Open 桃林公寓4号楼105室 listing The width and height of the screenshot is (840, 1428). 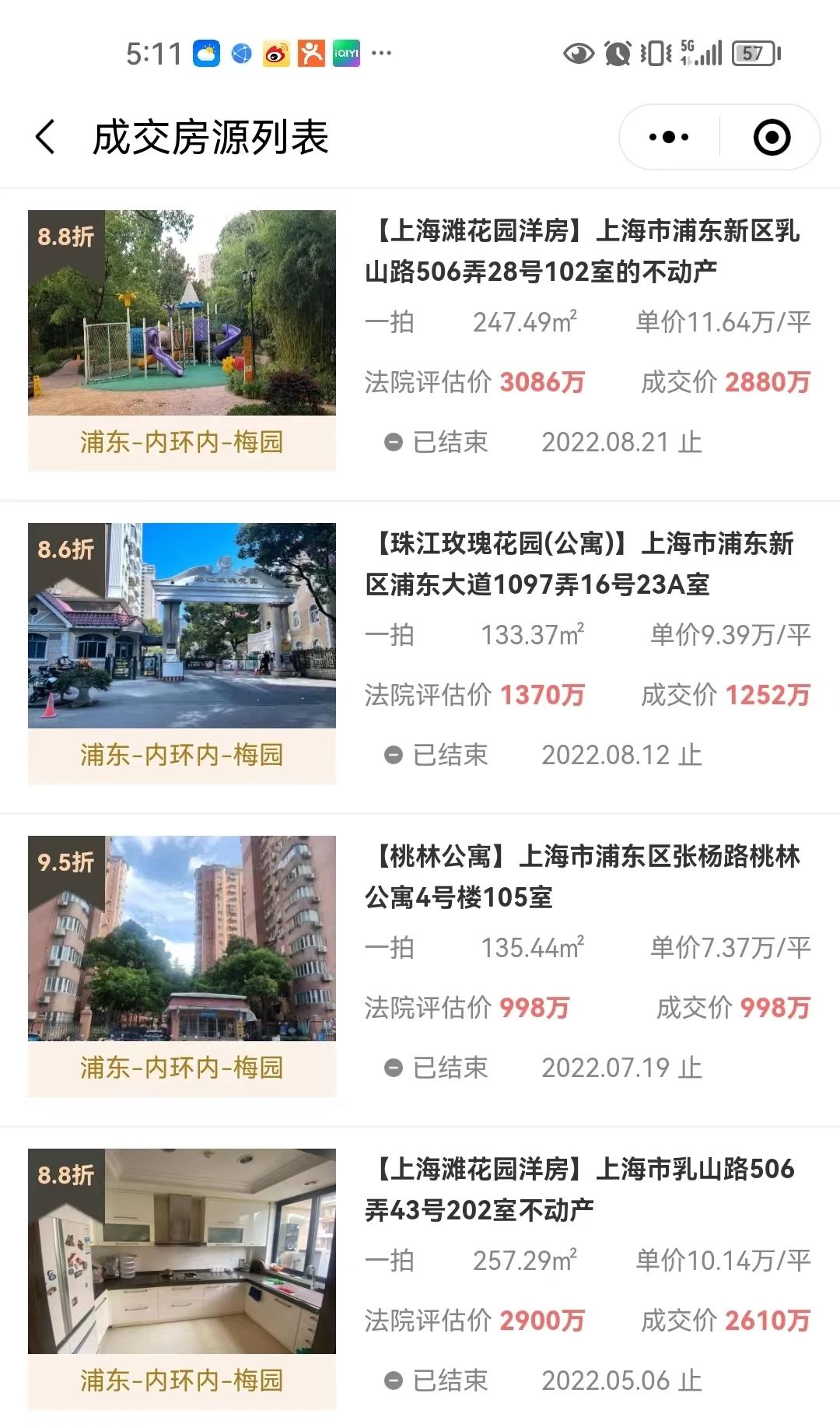click(582, 877)
